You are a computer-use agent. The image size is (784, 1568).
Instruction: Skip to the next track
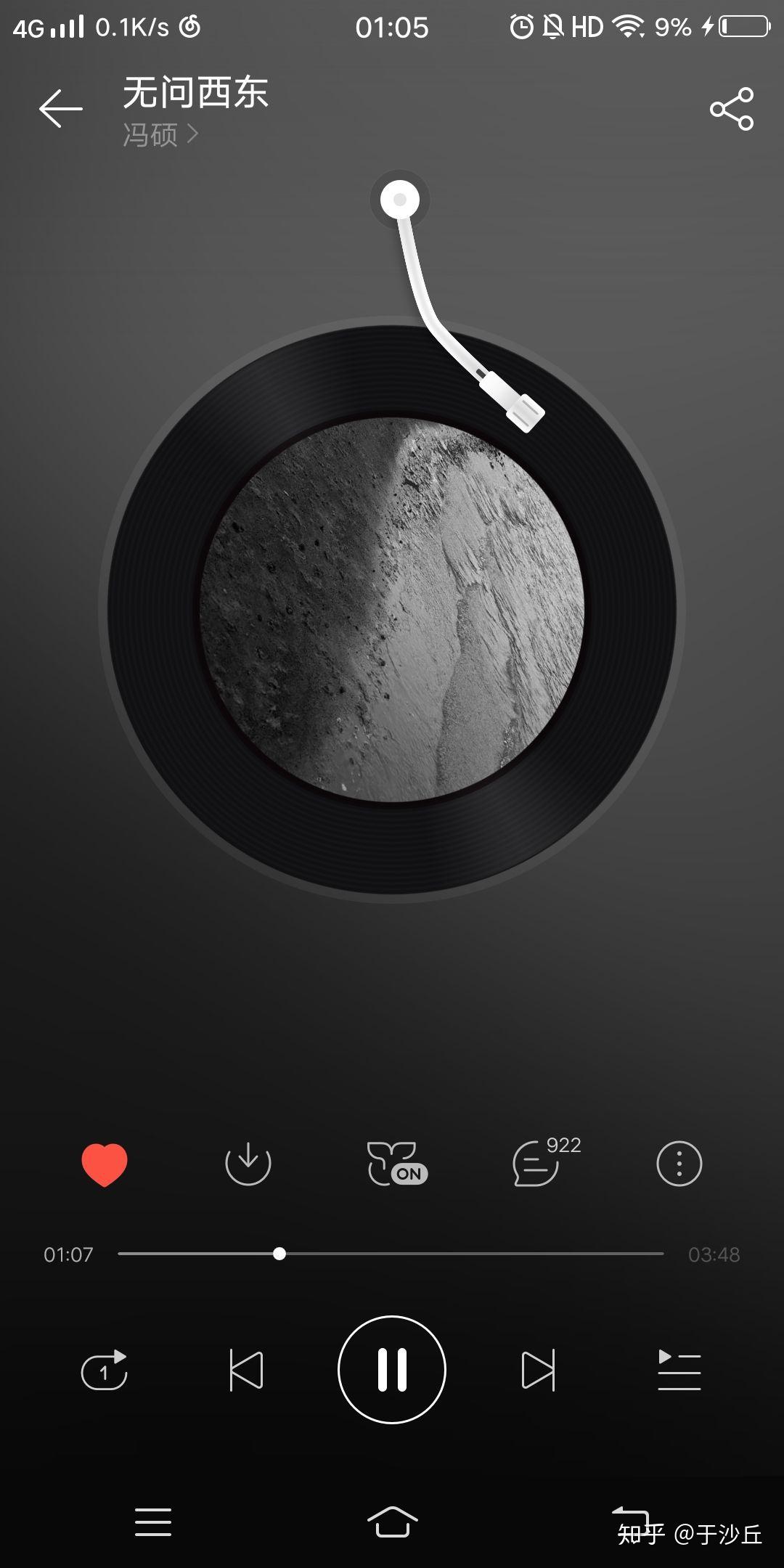click(x=537, y=1371)
